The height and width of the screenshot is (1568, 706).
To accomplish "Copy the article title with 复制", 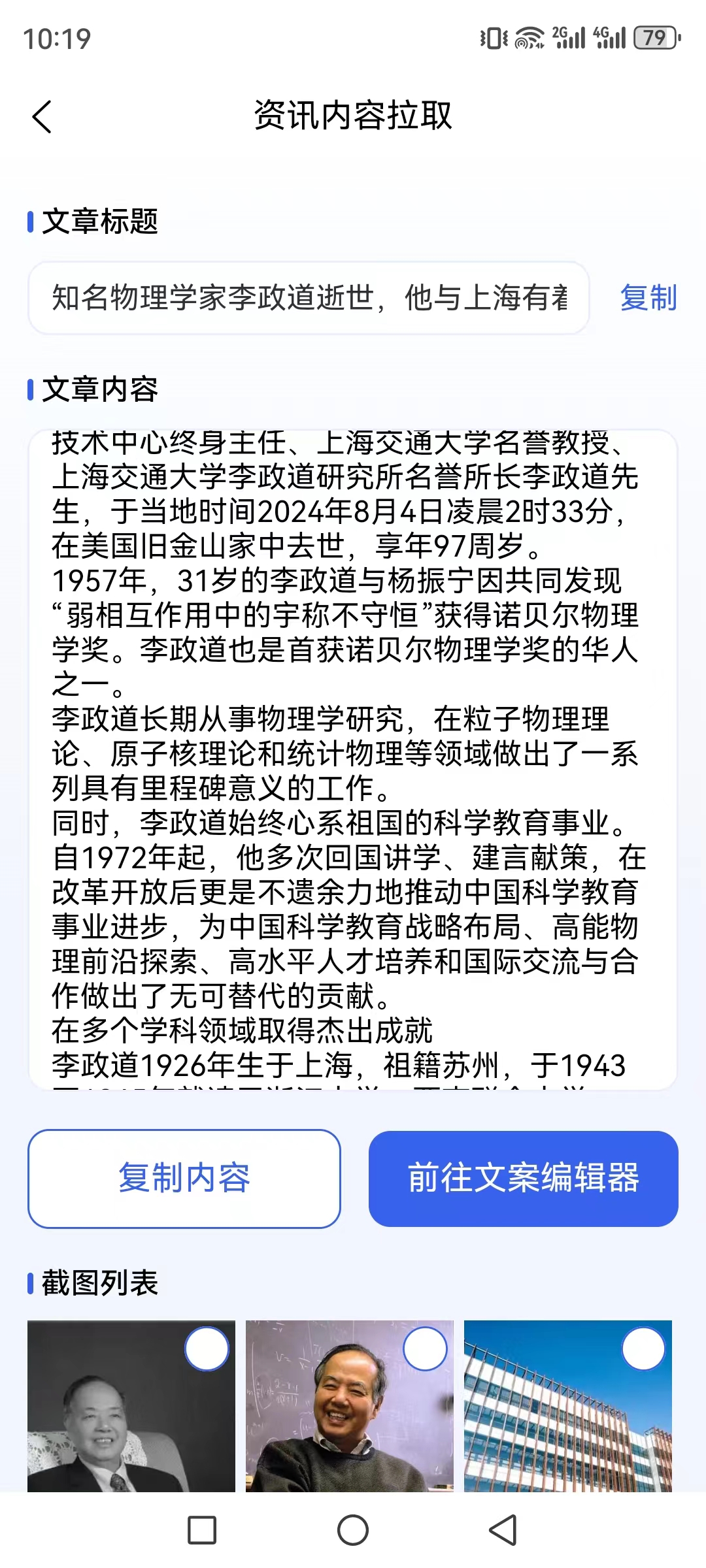I will click(x=648, y=298).
